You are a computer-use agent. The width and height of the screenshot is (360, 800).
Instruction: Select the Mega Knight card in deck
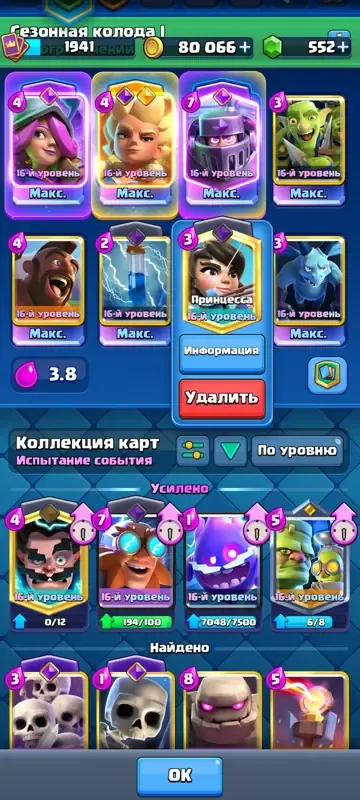222,145
